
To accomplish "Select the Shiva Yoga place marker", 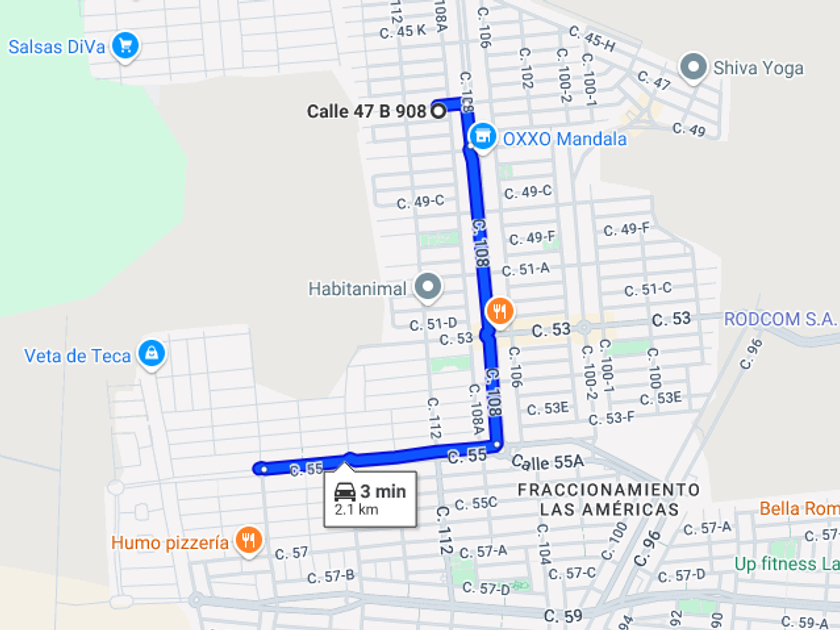I will click(x=693, y=68).
